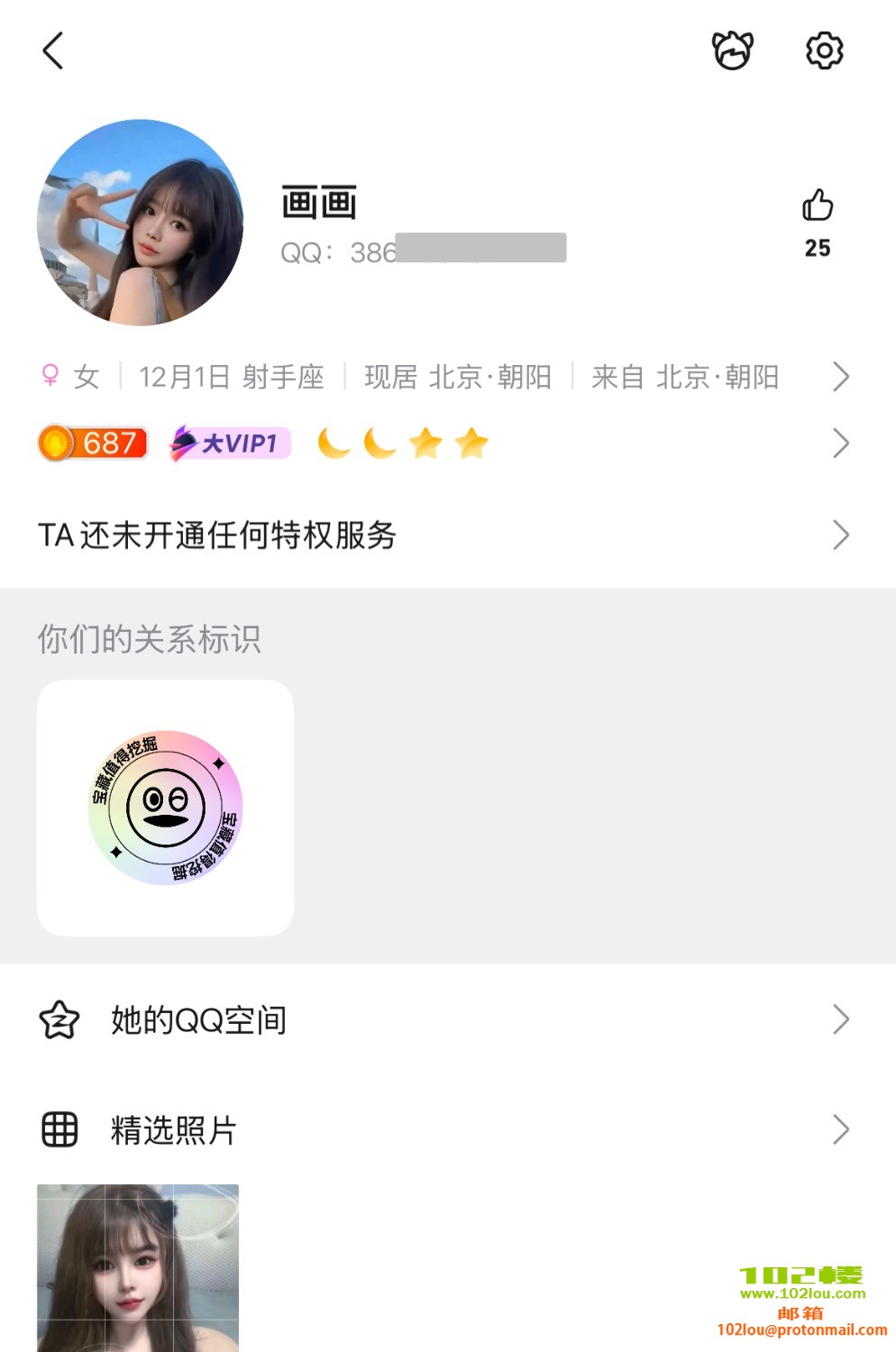Open TA还未开通任何特权服务 row
Viewport: 896px width, 1352px height.
pyautogui.click(x=442, y=535)
